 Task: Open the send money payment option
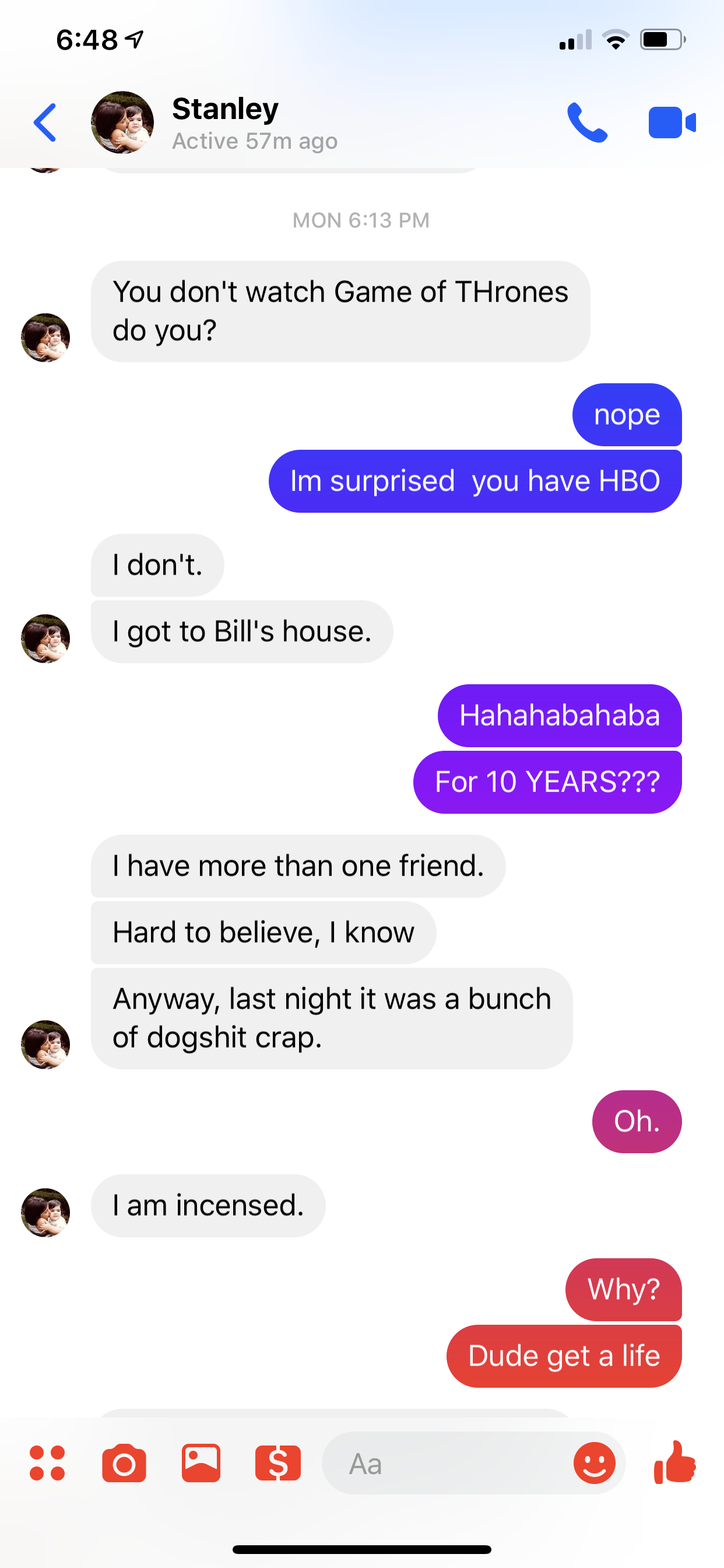coord(278,1462)
